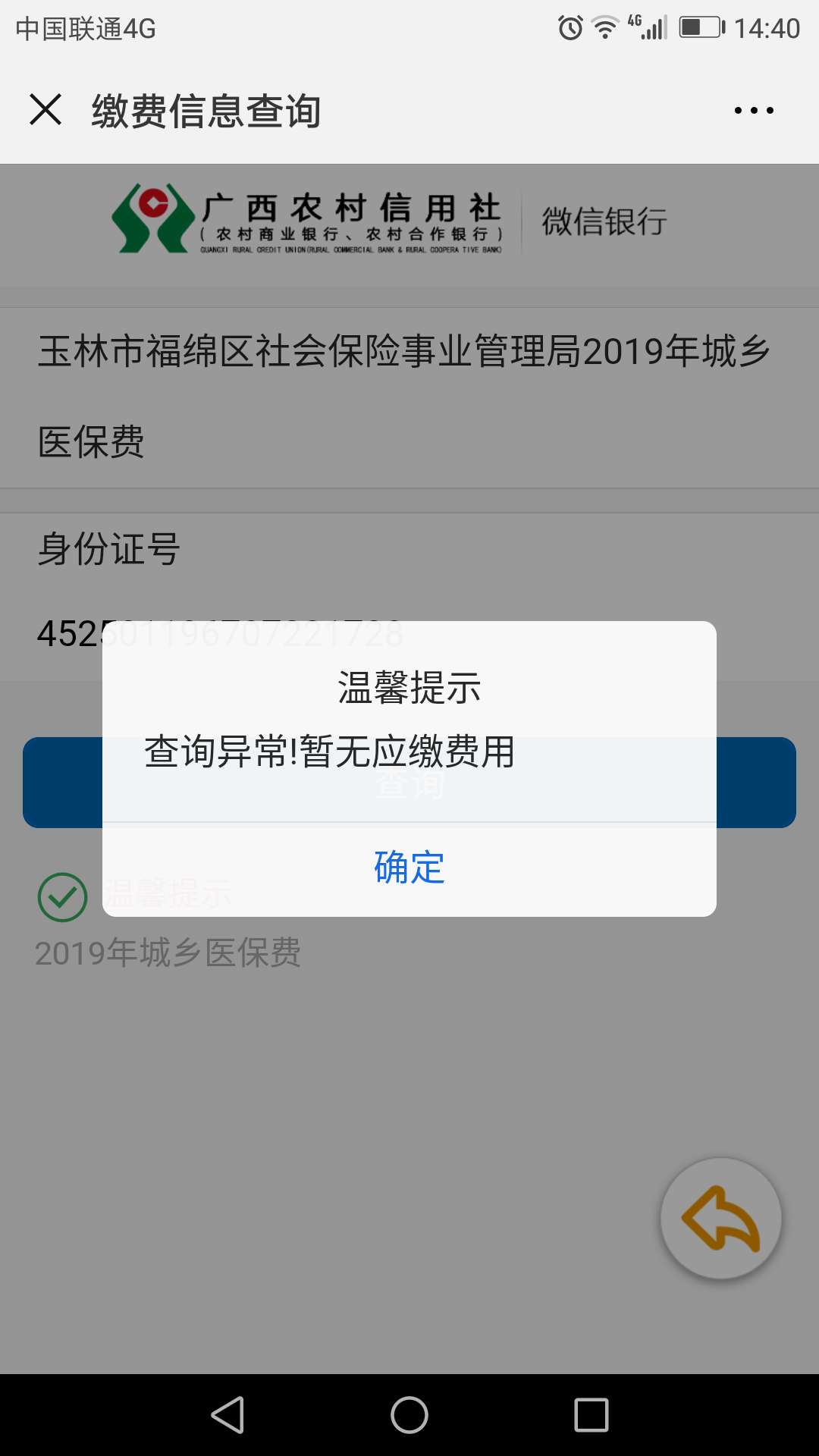The height and width of the screenshot is (1456, 819).
Task: Confirm the dialog by tapping 确定
Action: pos(407,868)
